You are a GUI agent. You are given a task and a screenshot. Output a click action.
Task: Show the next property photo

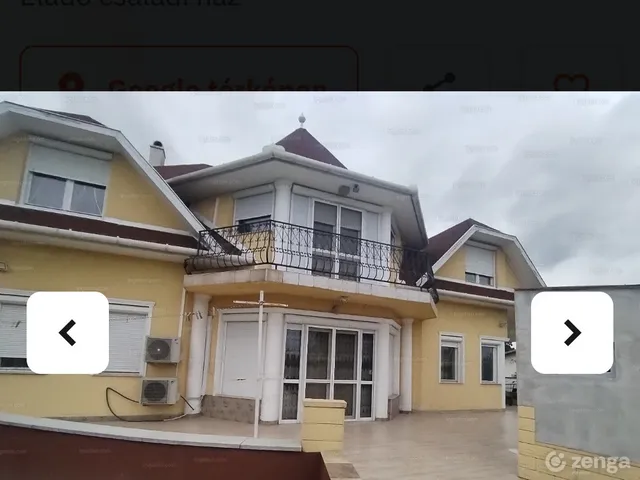572,333
